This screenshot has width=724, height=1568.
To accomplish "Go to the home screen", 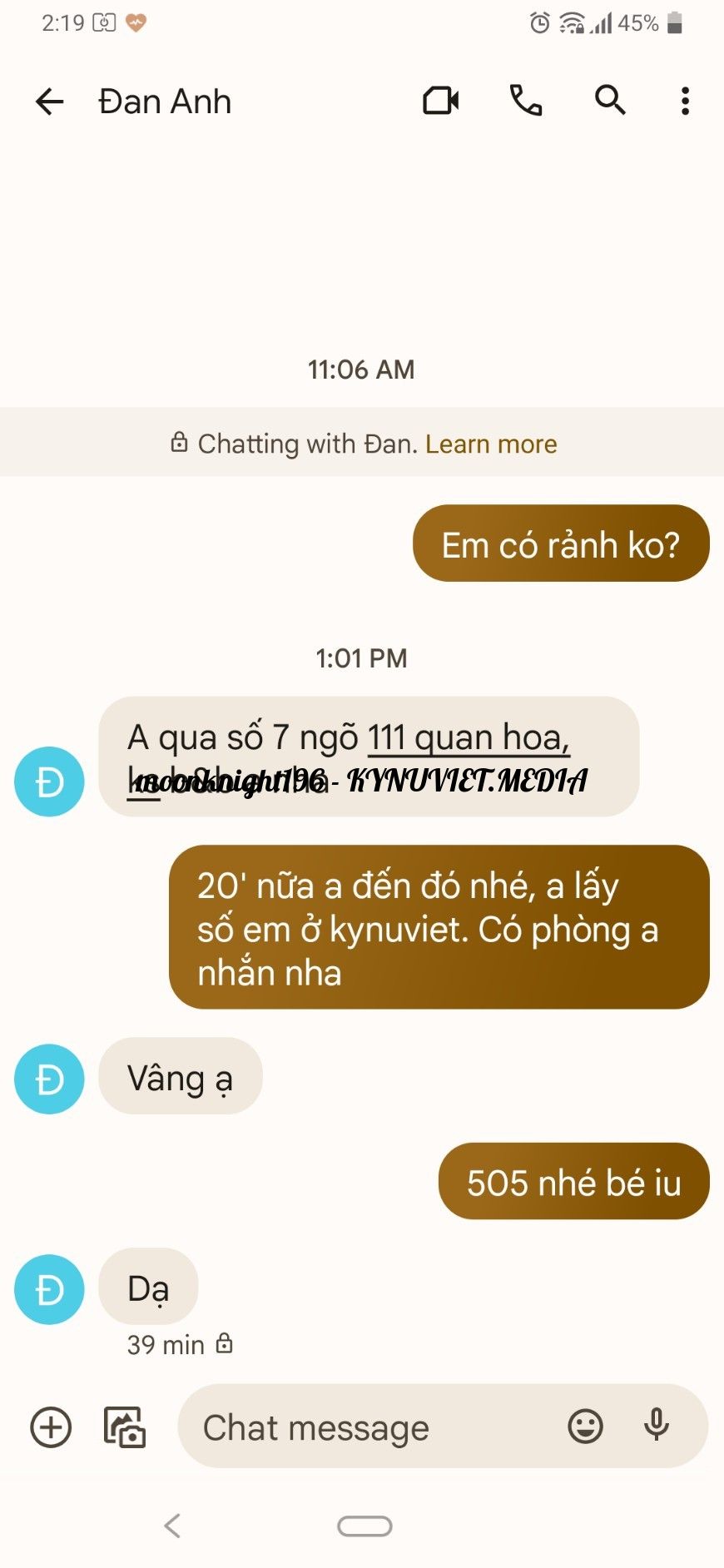I will coord(364,1526).
